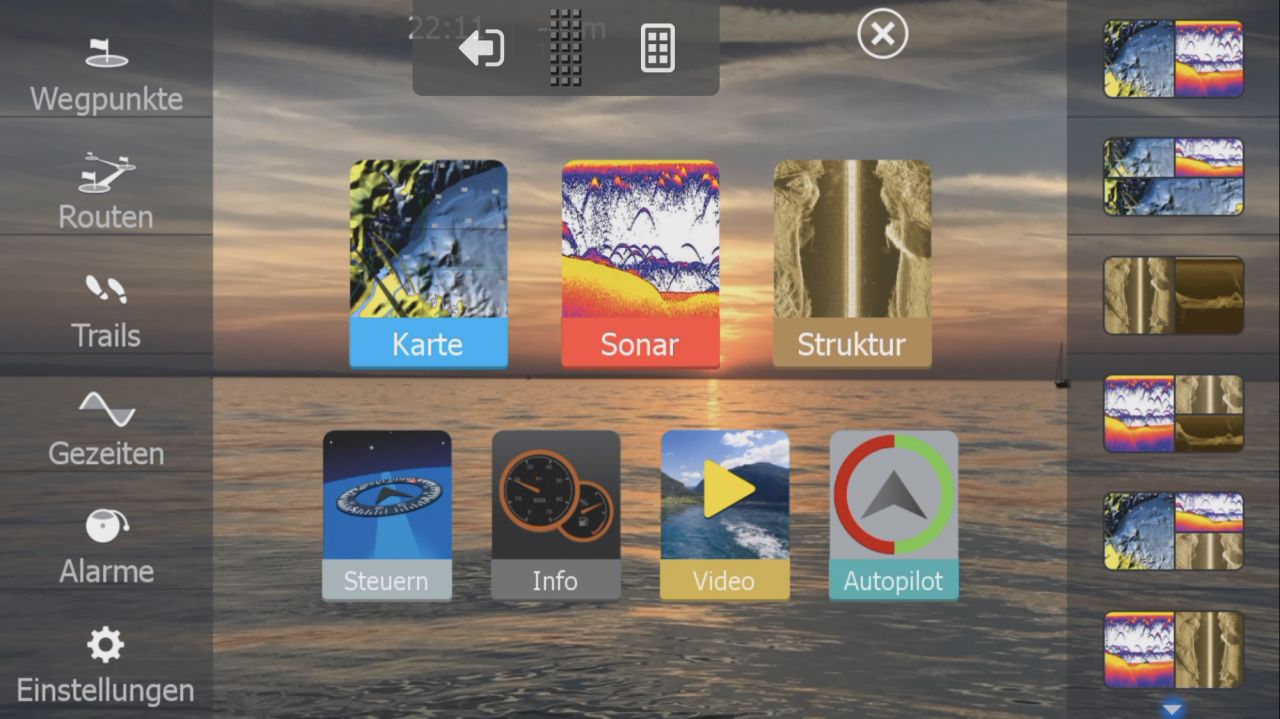
Task: Launch the Sonar view
Action: 640,263
